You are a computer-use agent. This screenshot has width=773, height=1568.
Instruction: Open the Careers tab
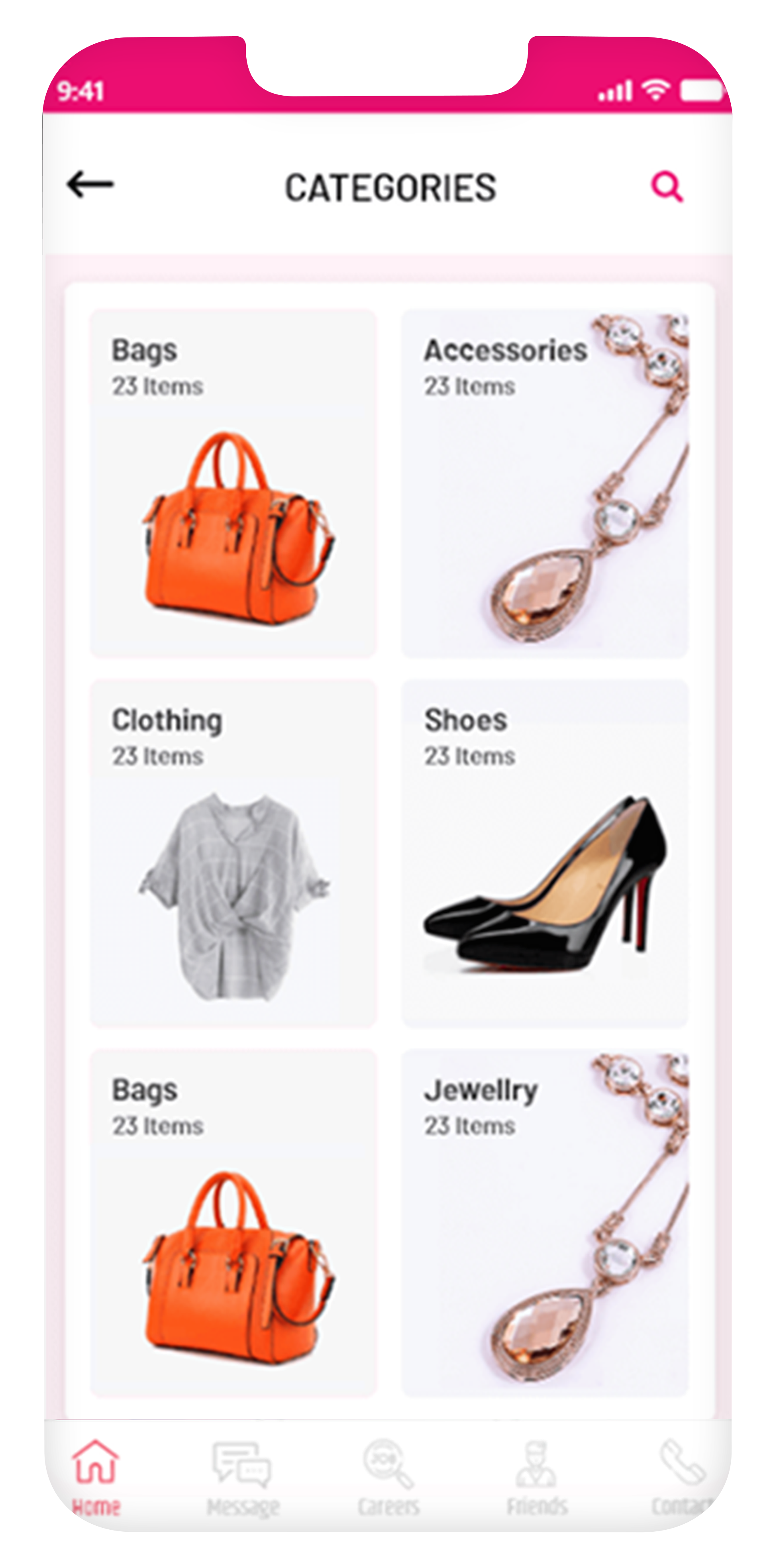388,1477
